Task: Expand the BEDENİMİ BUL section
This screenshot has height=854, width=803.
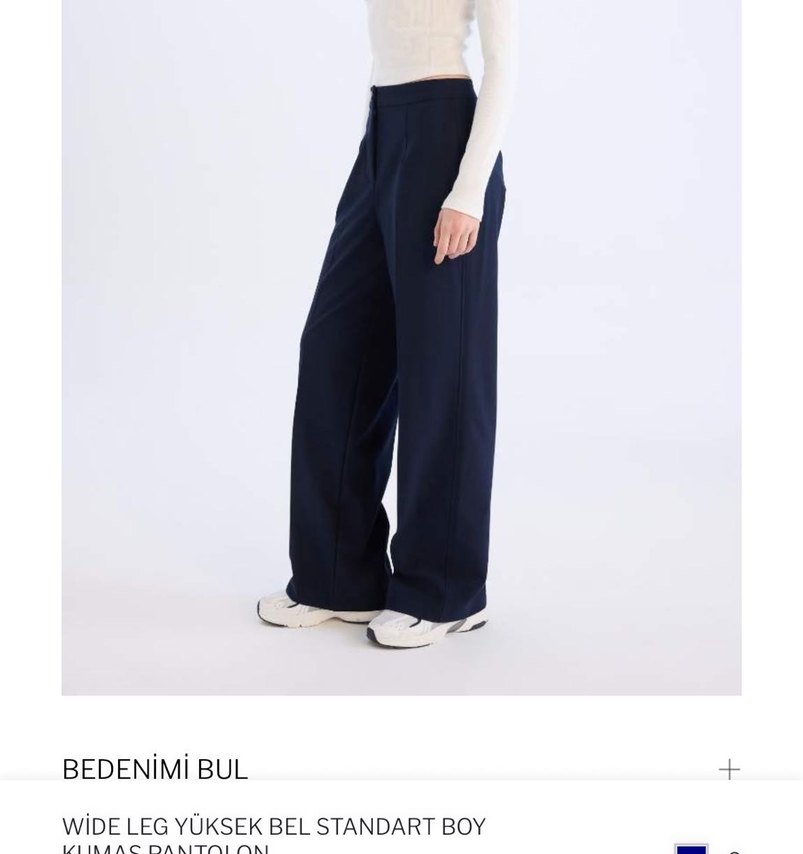Action: pyautogui.click(x=729, y=769)
